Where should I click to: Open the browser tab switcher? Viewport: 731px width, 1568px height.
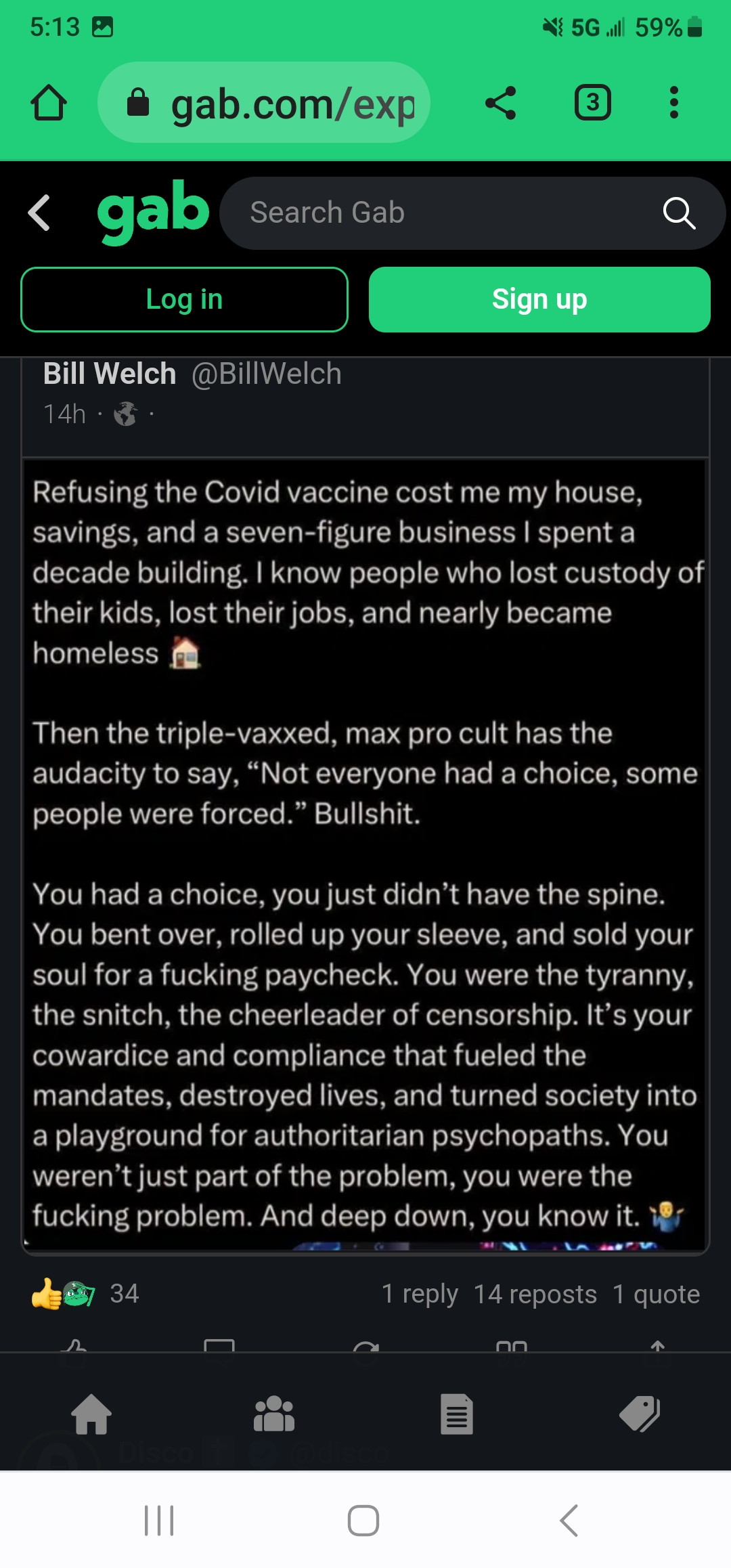point(592,103)
